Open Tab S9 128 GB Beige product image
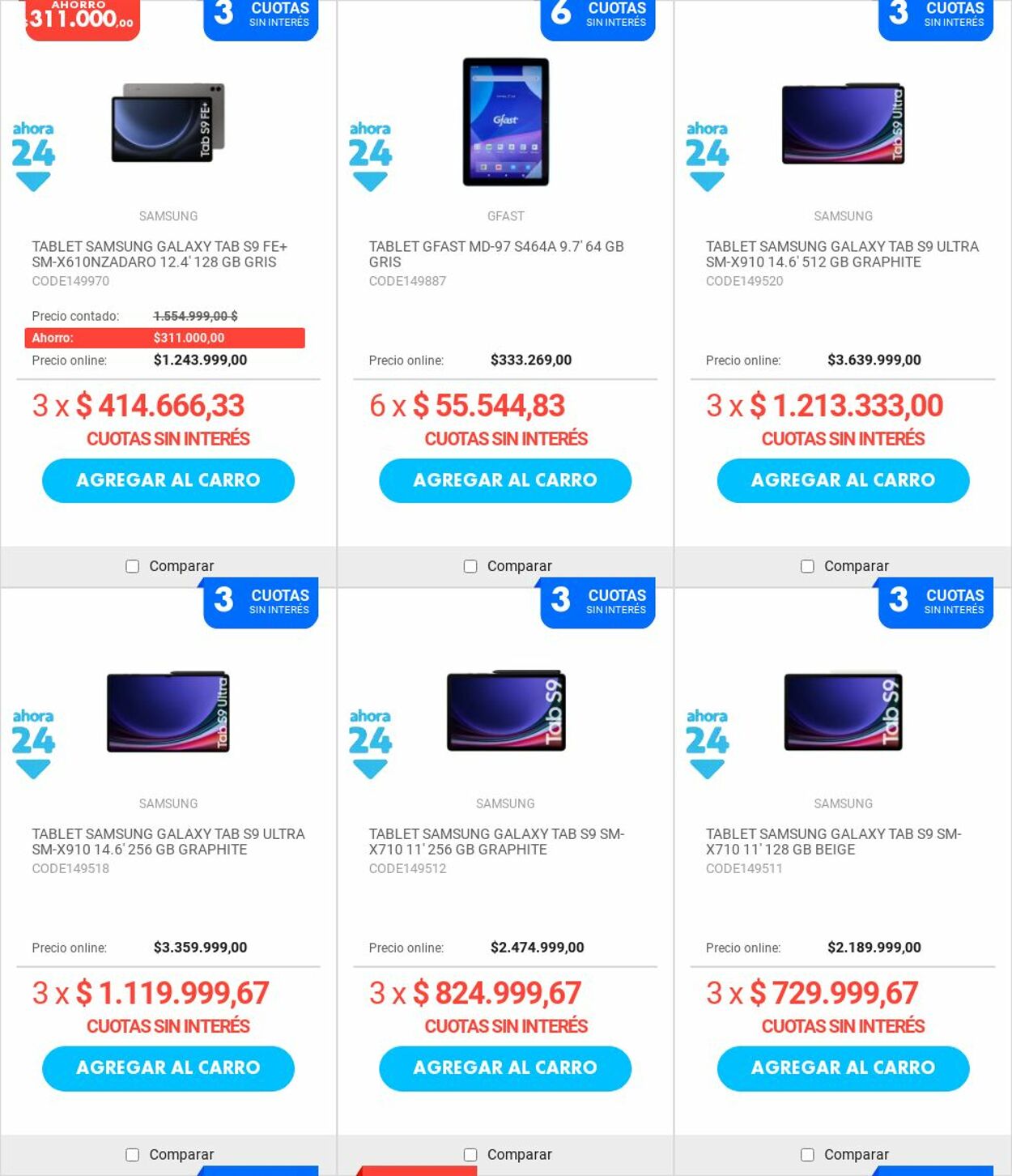The height and width of the screenshot is (1176, 1012). click(842, 712)
